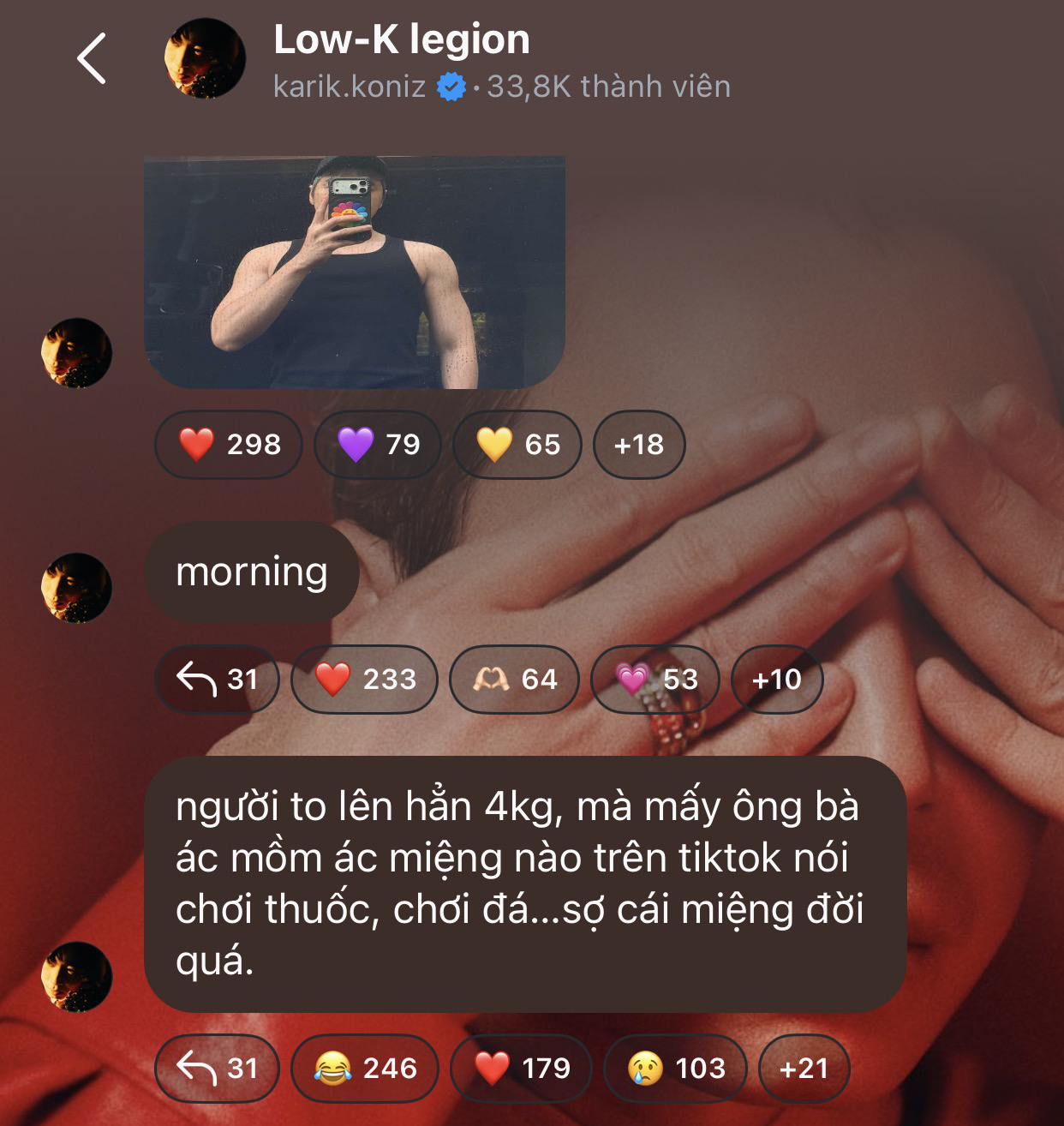This screenshot has height=1126, width=1064.
Task: Open replies under the morning message
Action: click(217, 680)
